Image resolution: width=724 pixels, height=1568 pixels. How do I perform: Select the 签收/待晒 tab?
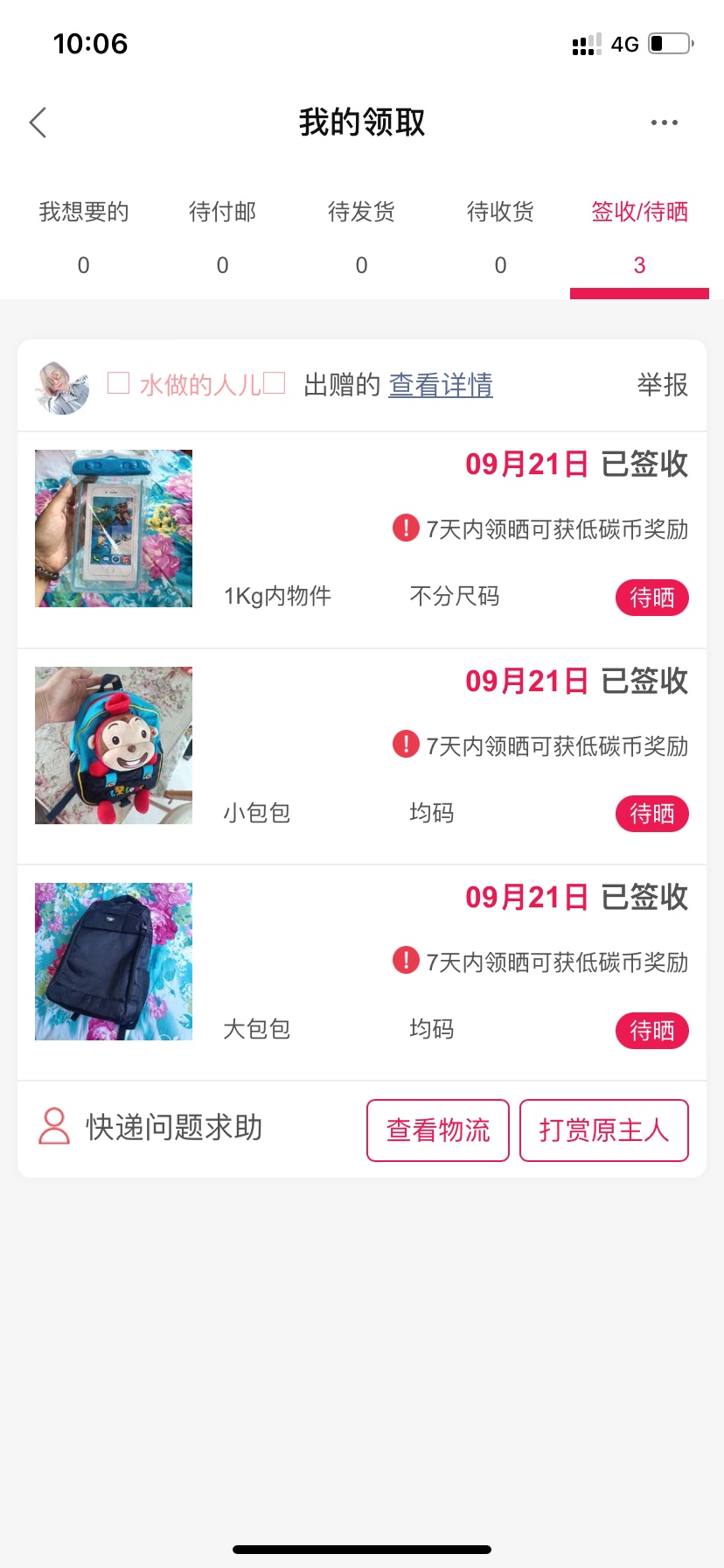click(x=639, y=234)
